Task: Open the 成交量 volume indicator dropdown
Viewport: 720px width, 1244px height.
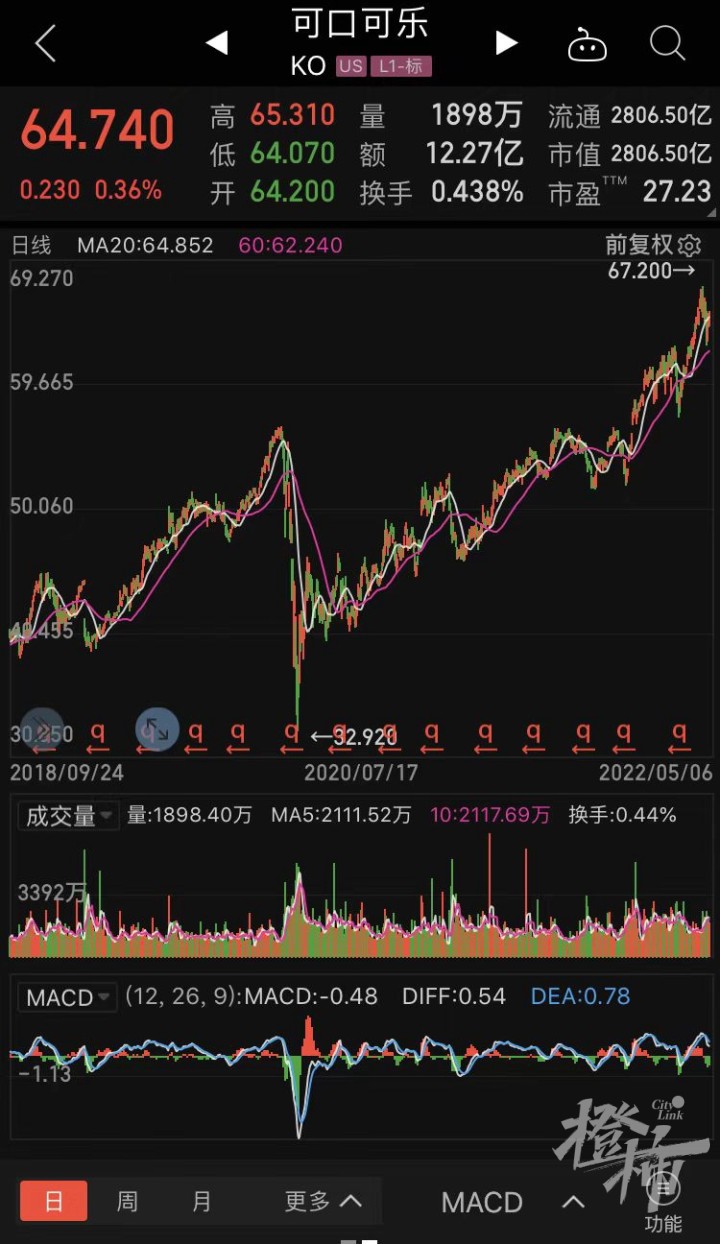Action: tap(67, 815)
